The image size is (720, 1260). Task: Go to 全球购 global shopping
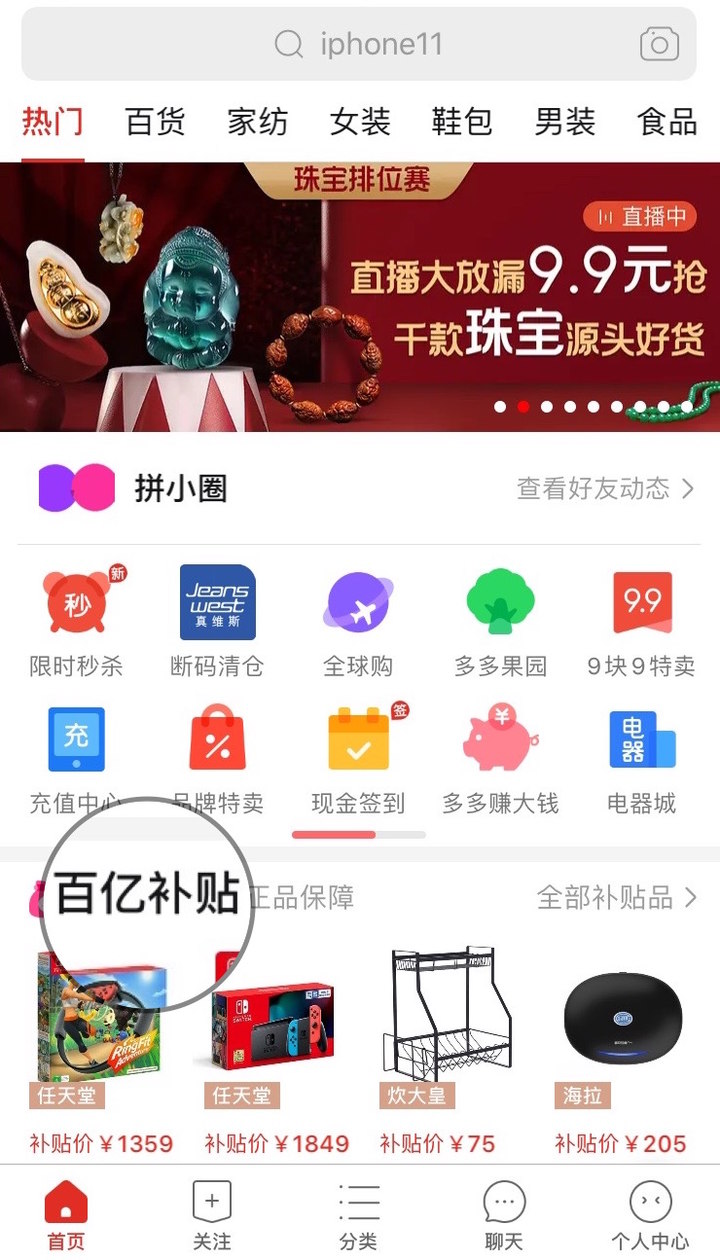358,622
